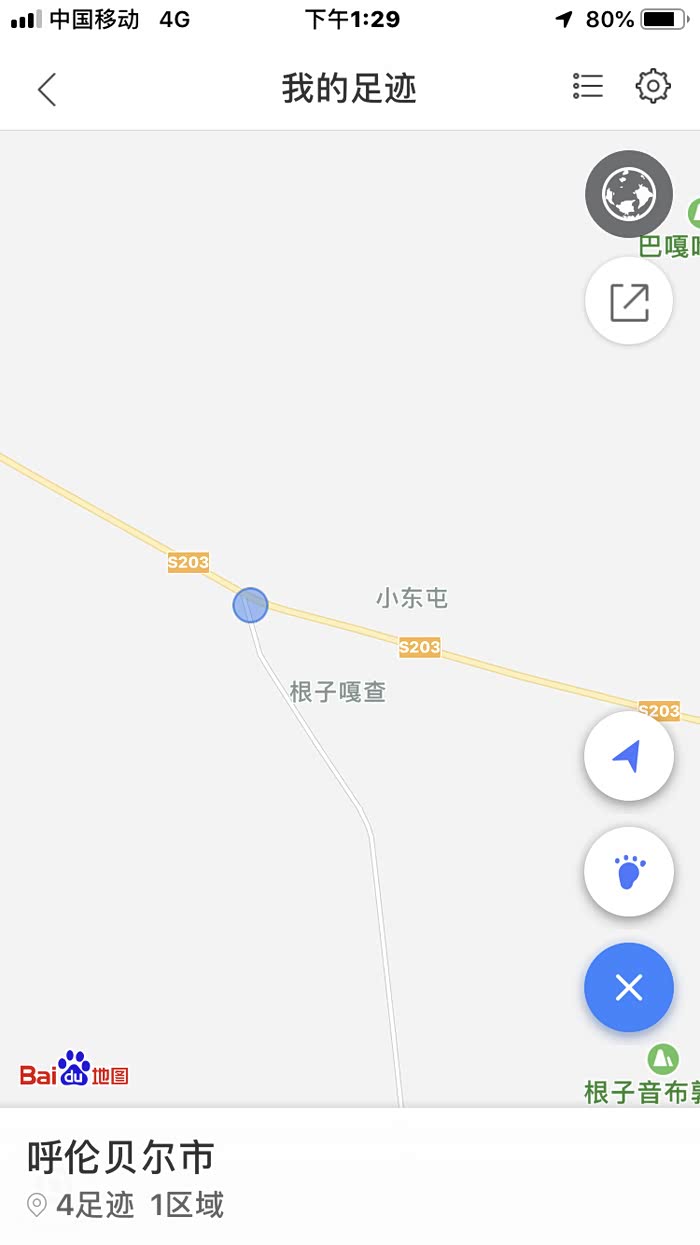Viewport: 700px width, 1245px height.
Task: Go back from 我的足迹
Action: 47,89
